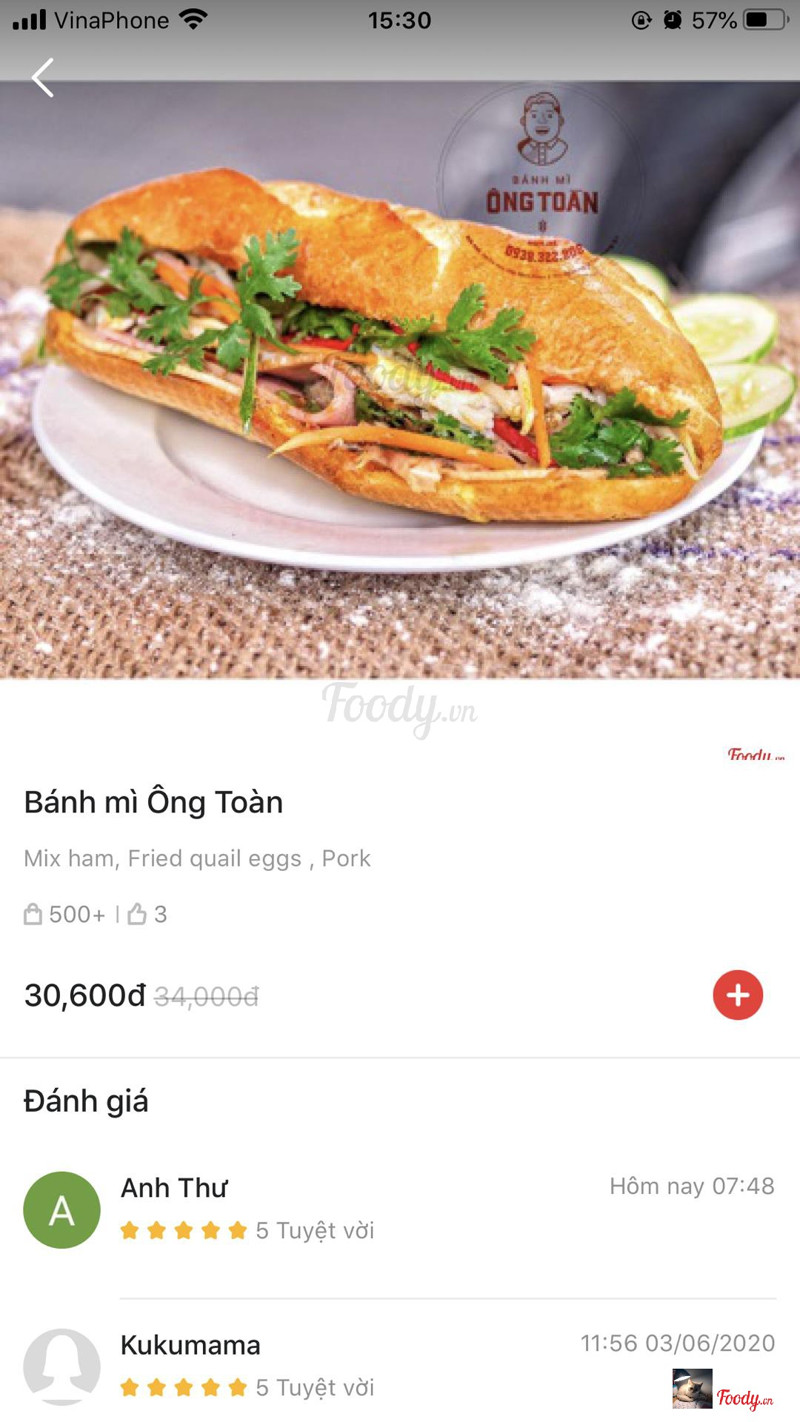Add Bánh mì Ông Toàn to the cart
The image size is (800, 1422).
click(x=737, y=995)
